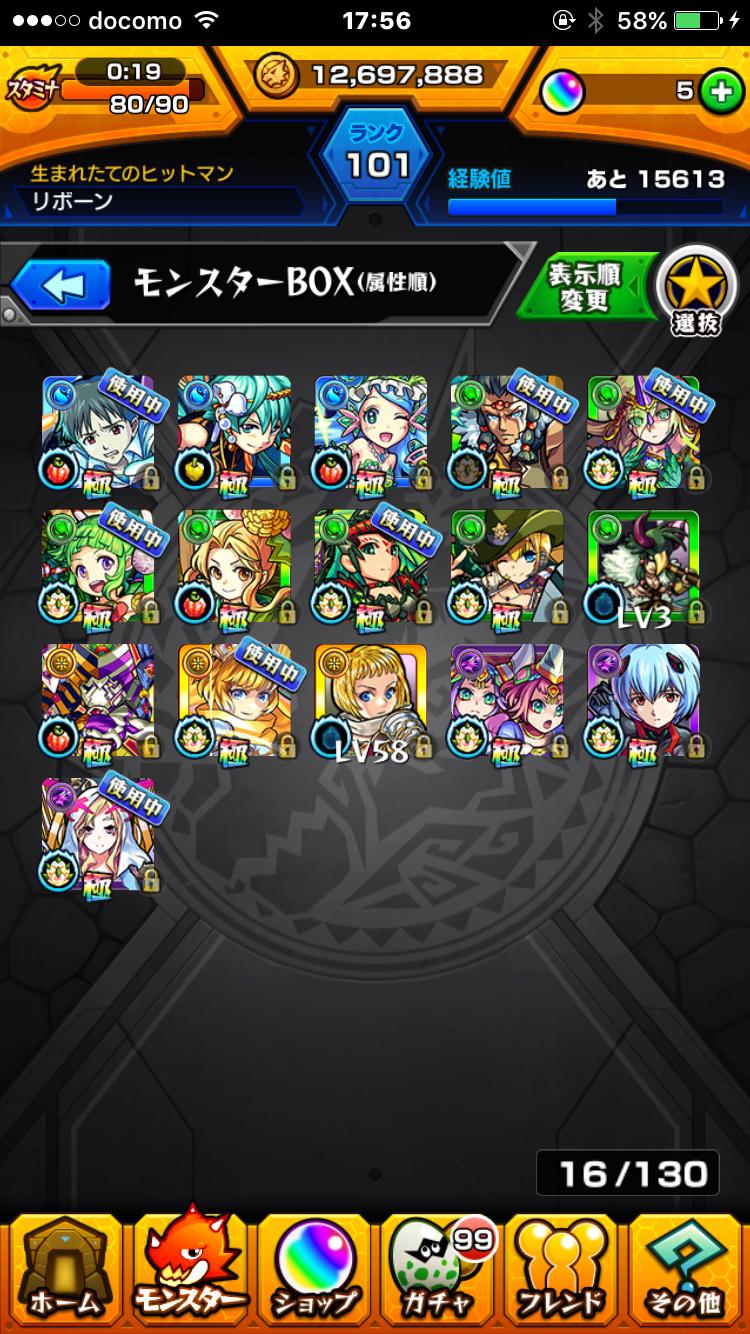Viewport: 750px width, 1334px height.
Task: Switch to the モンスター tab
Action: (190, 1268)
